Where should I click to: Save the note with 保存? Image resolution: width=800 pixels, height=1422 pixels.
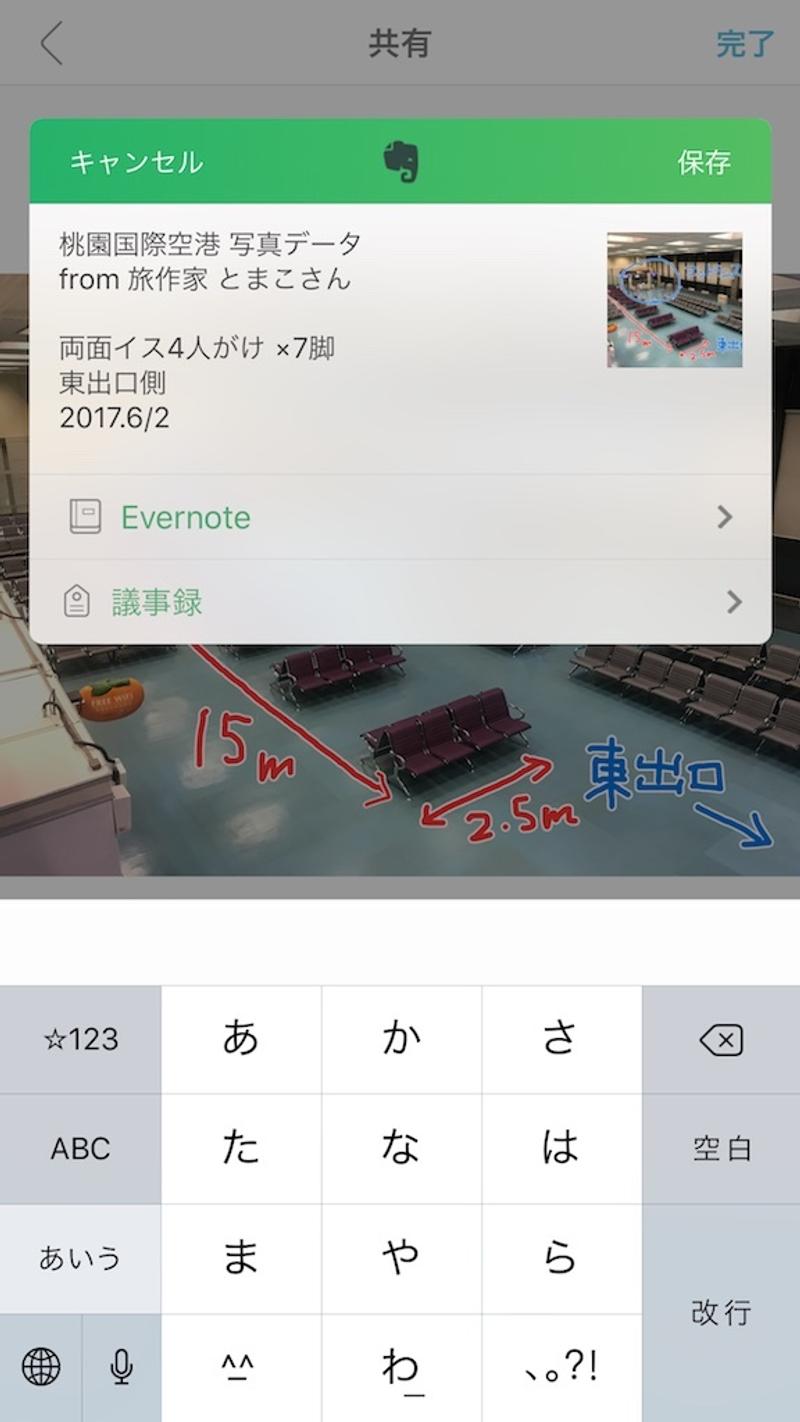(x=704, y=162)
